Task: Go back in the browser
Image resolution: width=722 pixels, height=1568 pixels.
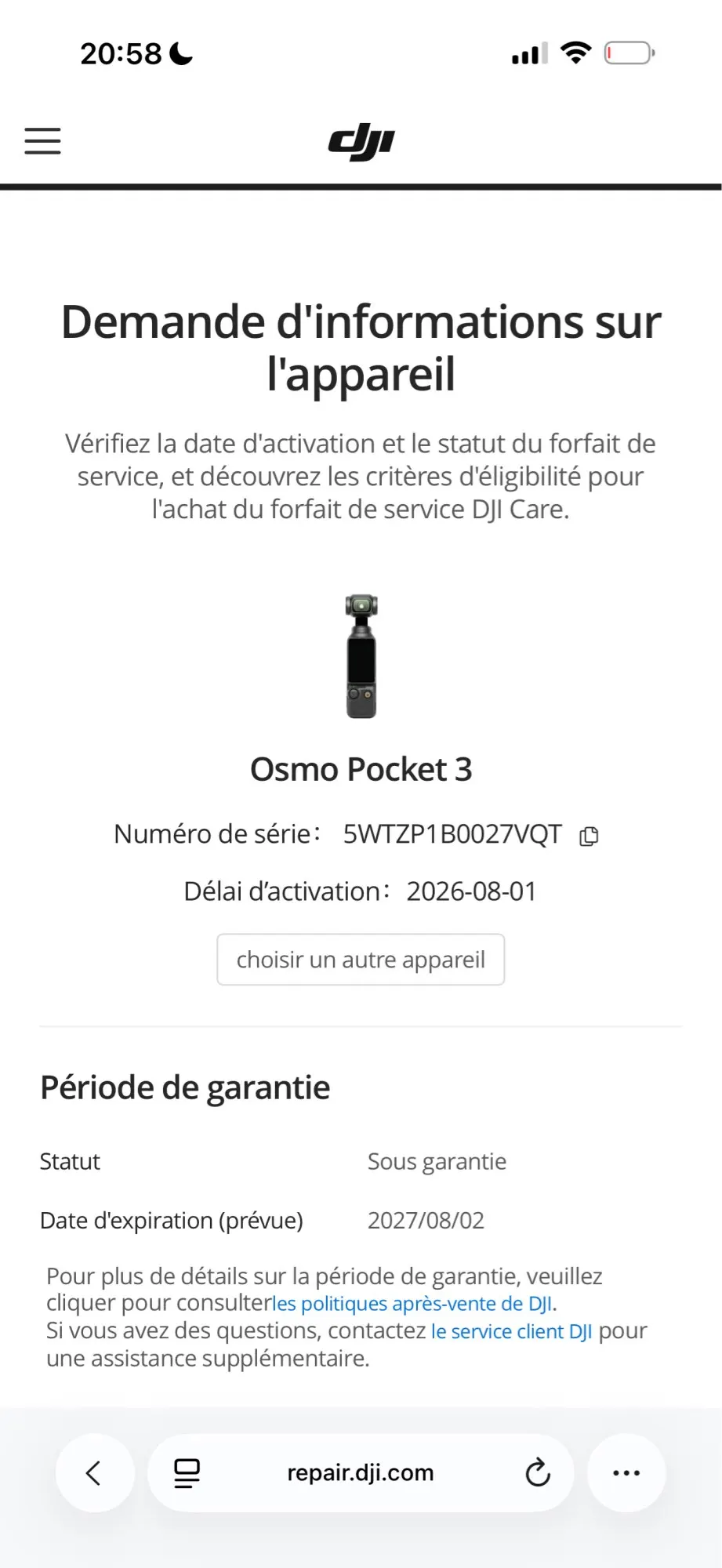Action: point(95,1473)
